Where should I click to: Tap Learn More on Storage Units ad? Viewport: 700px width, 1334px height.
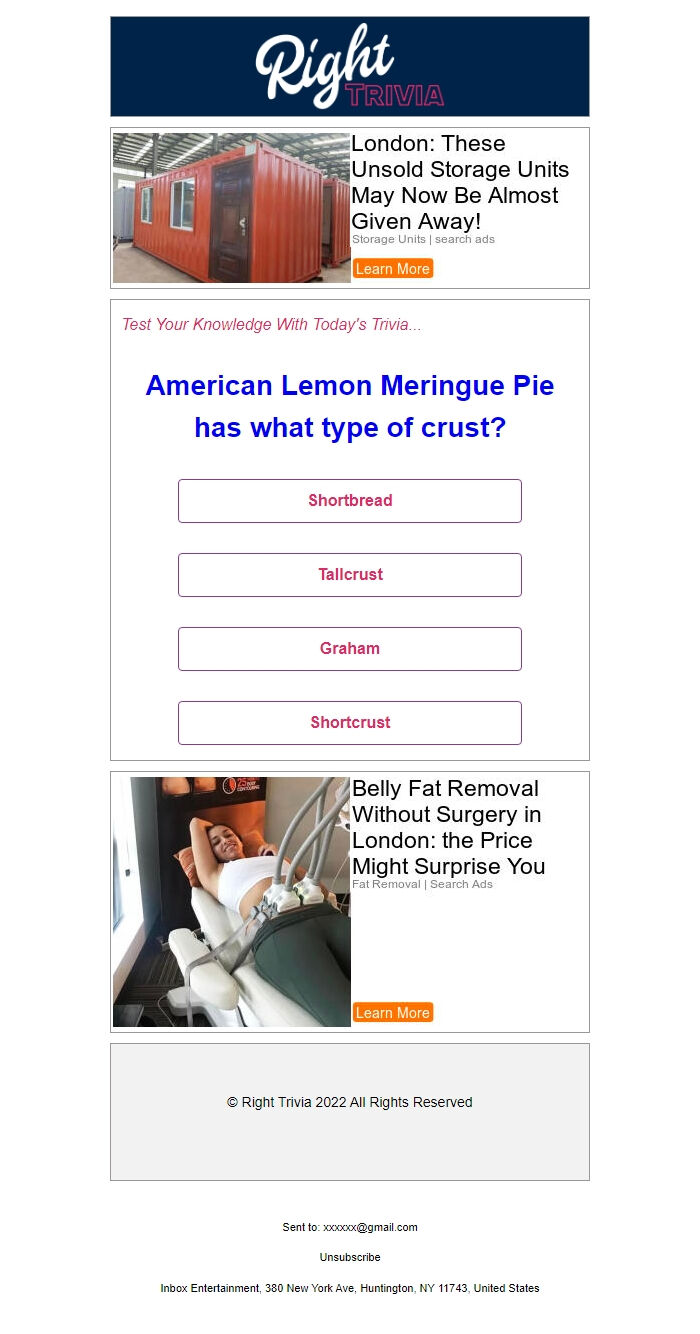393,269
